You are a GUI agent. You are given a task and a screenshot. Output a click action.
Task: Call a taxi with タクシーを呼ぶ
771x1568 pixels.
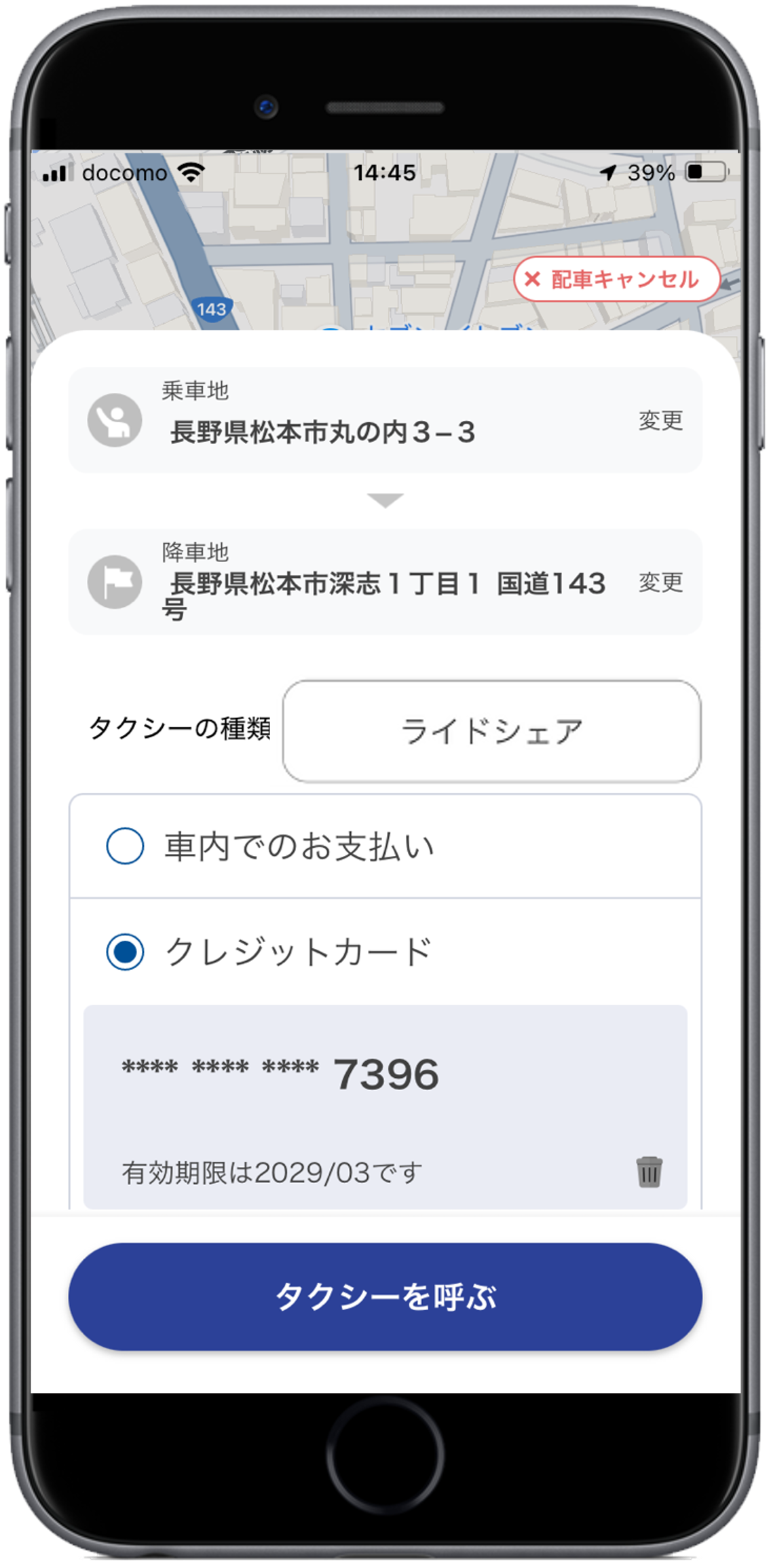(385, 1296)
